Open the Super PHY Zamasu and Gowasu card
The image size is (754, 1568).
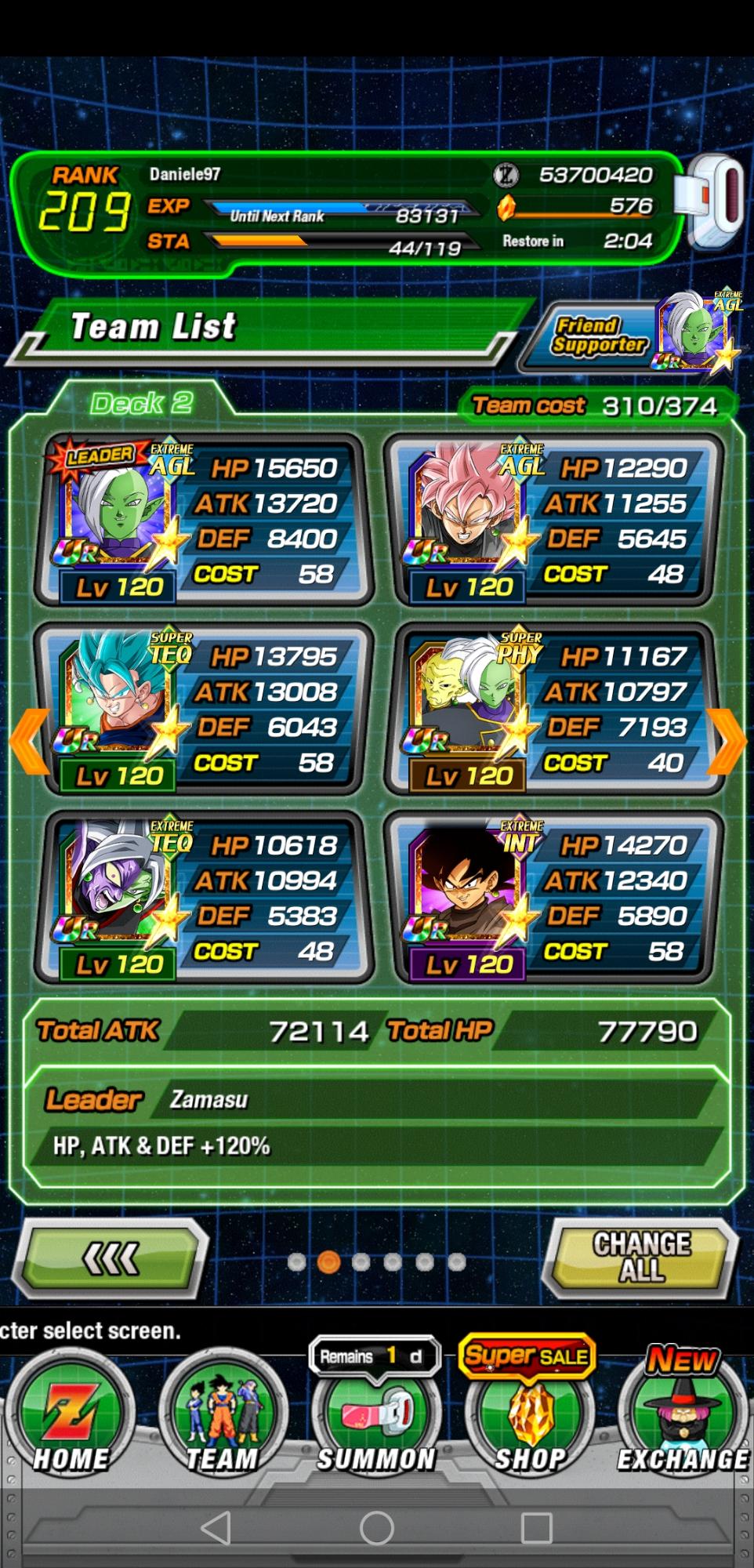pyautogui.click(x=552, y=709)
